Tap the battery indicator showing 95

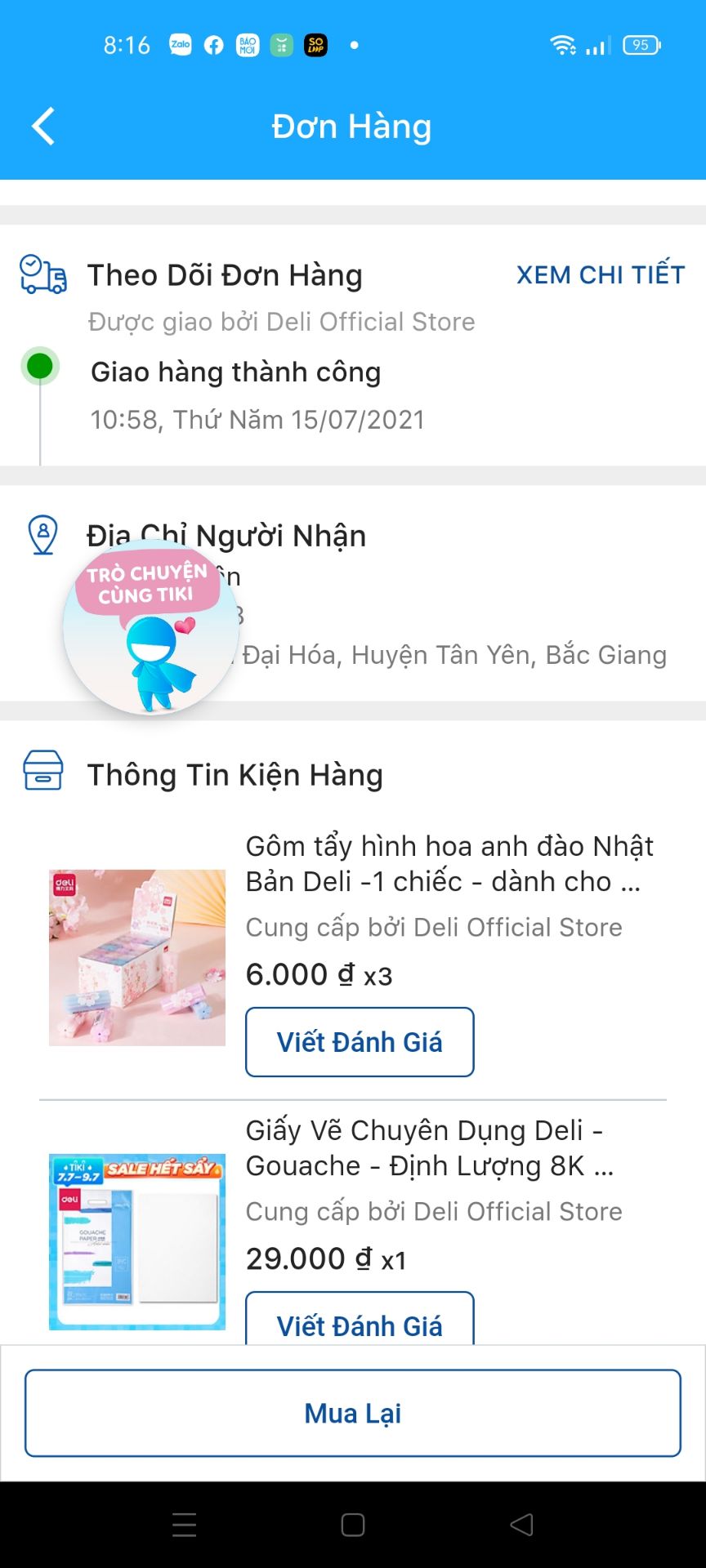(x=641, y=46)
